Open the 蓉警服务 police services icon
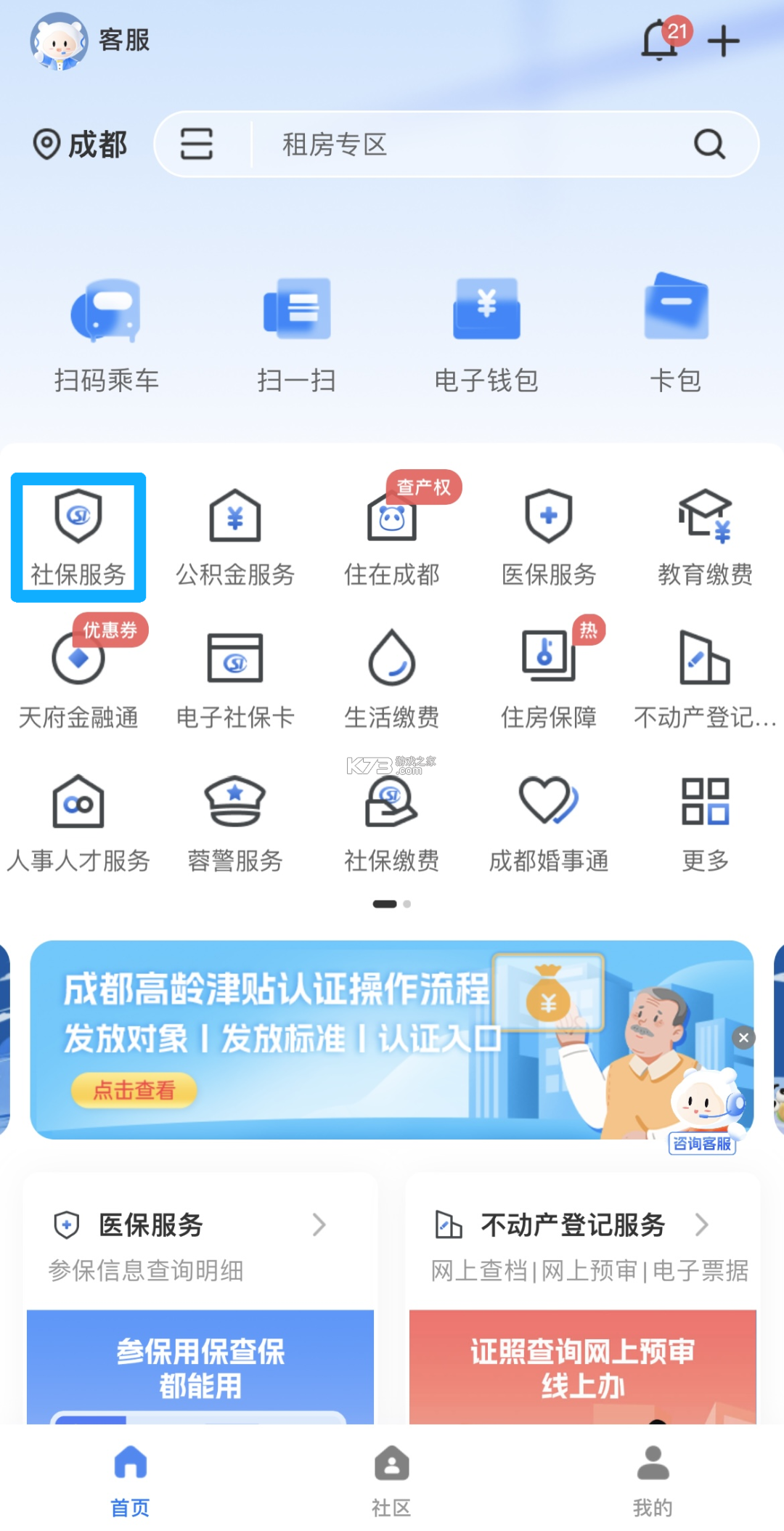Image resolution: width=784 pixels, height=1531 pixels. (x=234, y=819)
